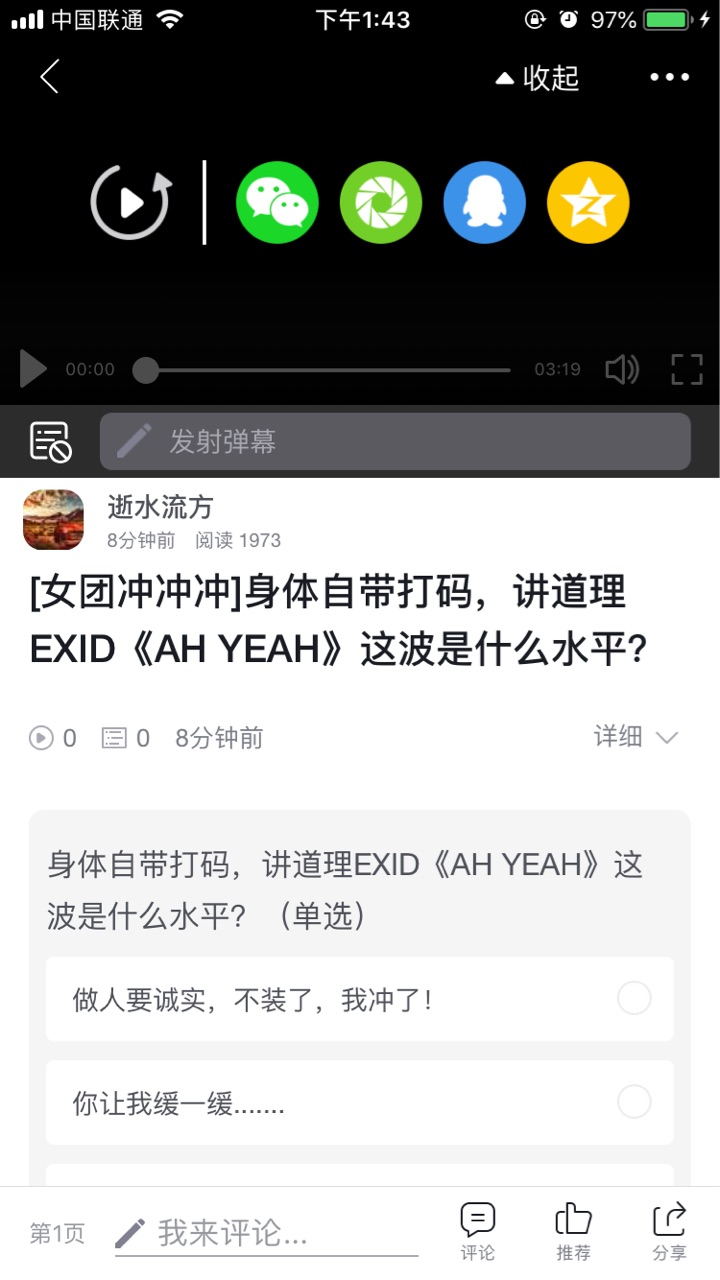The image size is (720, 1280).
Task: Share to QQ
Action: click(x=485, y=202)
